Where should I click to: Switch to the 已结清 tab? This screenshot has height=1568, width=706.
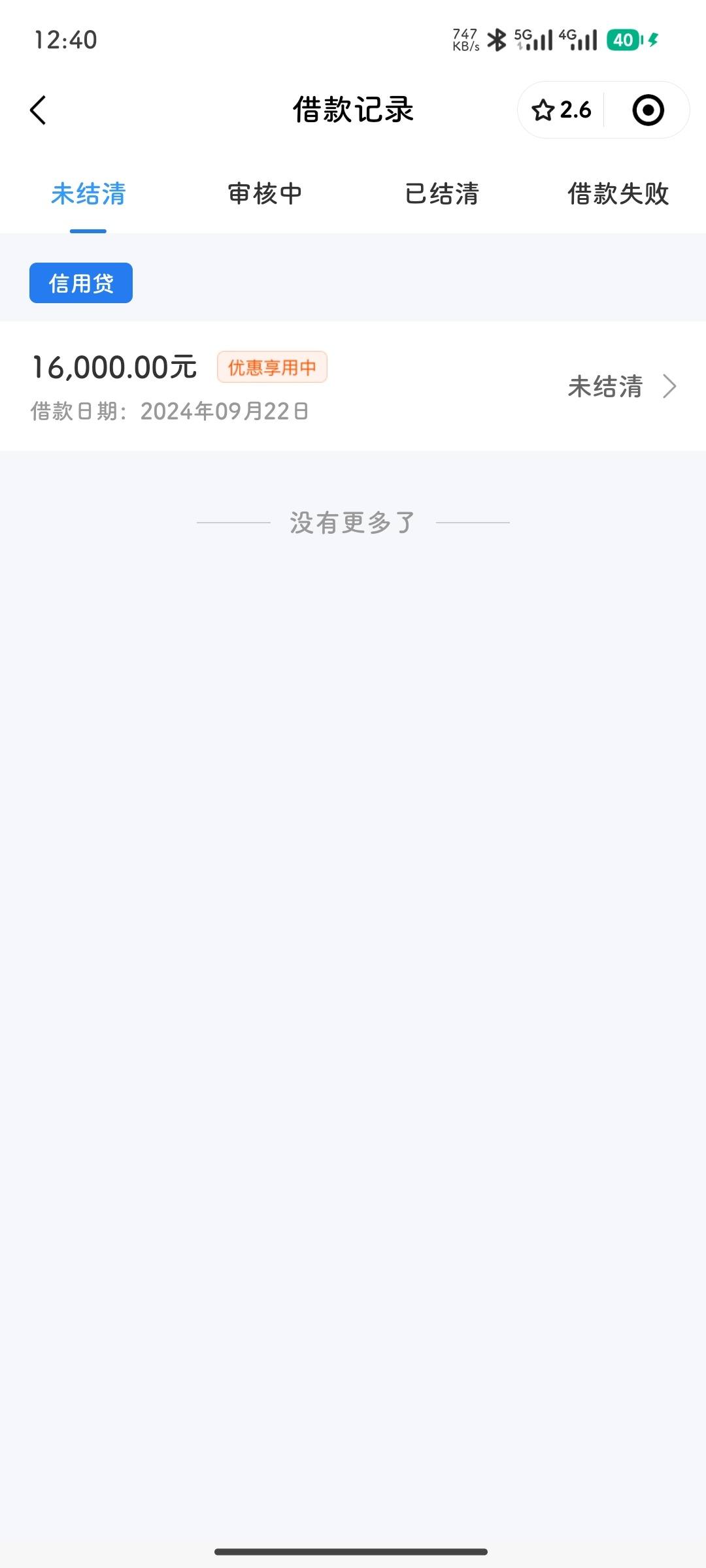coord(442,194)
